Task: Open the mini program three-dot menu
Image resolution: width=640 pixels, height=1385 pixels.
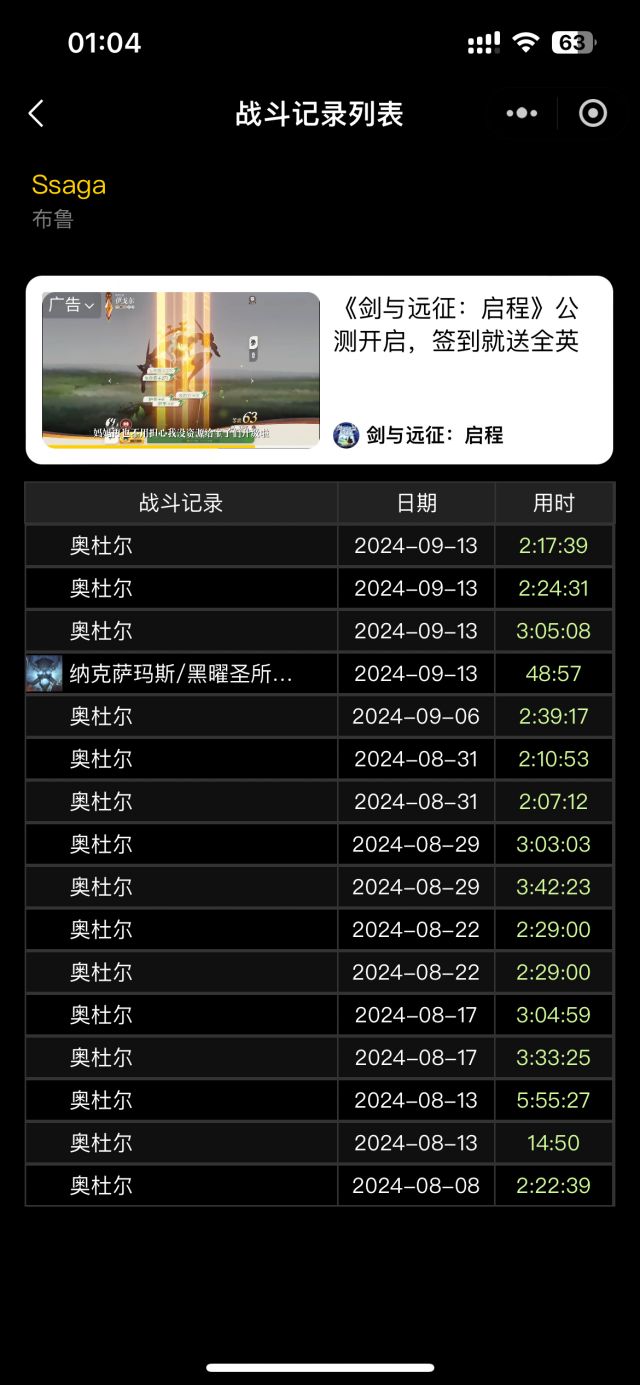Action: coord(521,114)
